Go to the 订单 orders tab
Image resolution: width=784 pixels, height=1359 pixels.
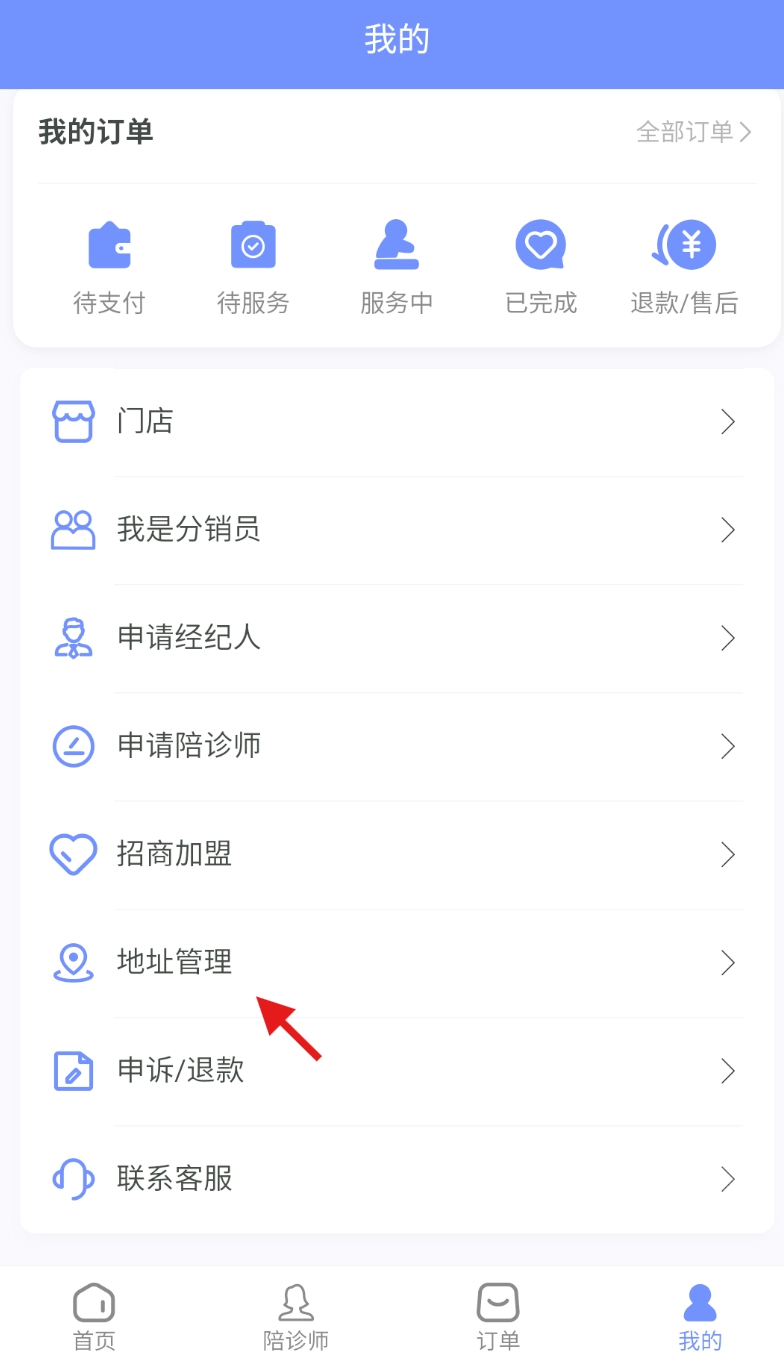(498, 1316)
